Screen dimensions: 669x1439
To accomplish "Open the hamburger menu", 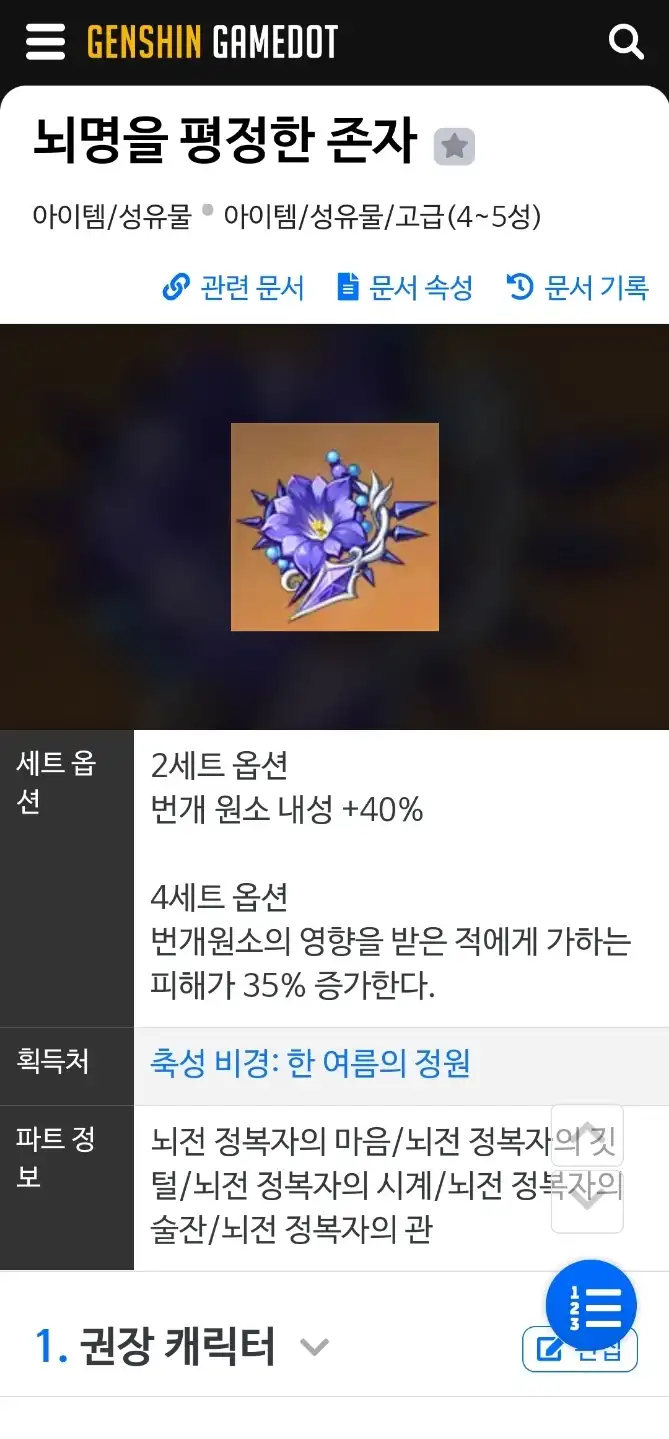I will pos(45,42).
